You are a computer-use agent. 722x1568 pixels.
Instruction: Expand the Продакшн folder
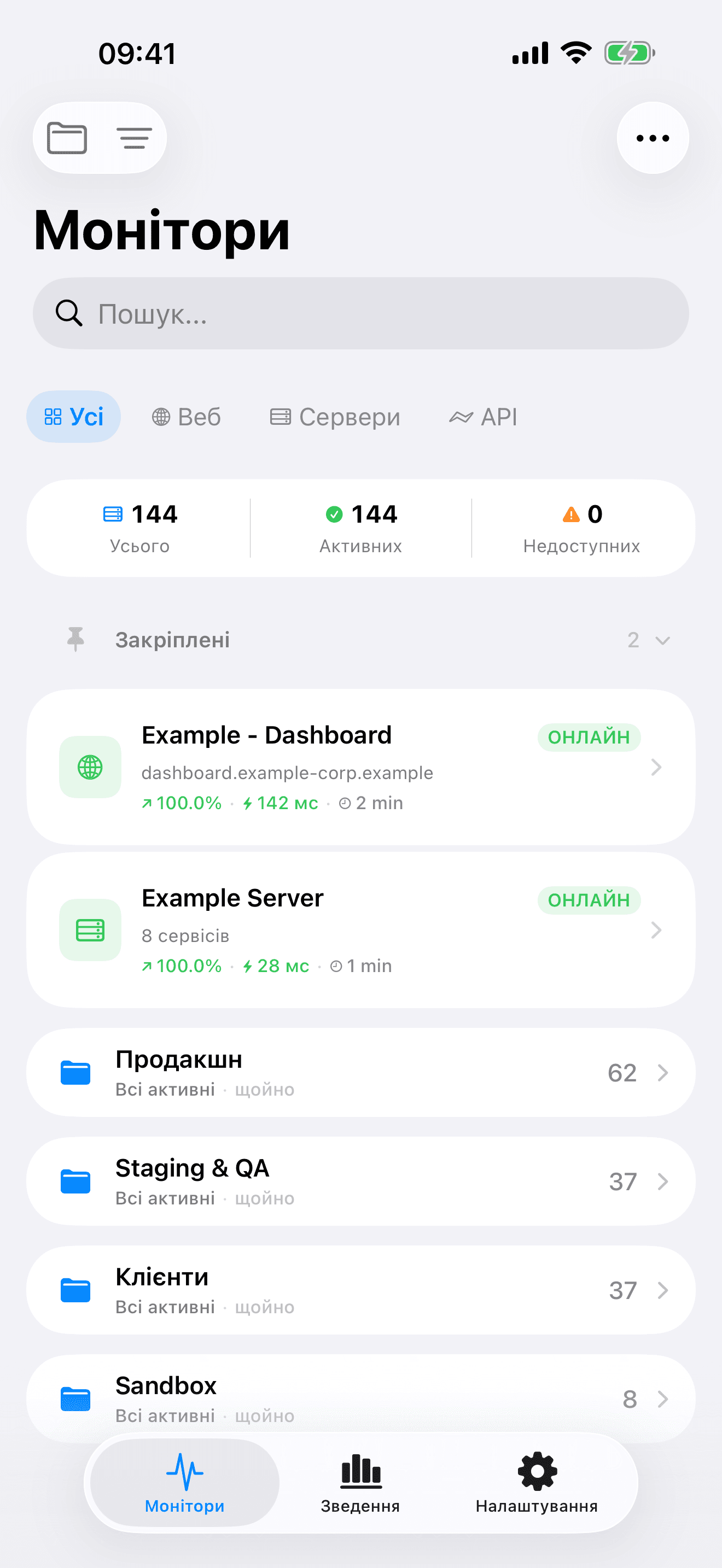tap(361, 1073)
